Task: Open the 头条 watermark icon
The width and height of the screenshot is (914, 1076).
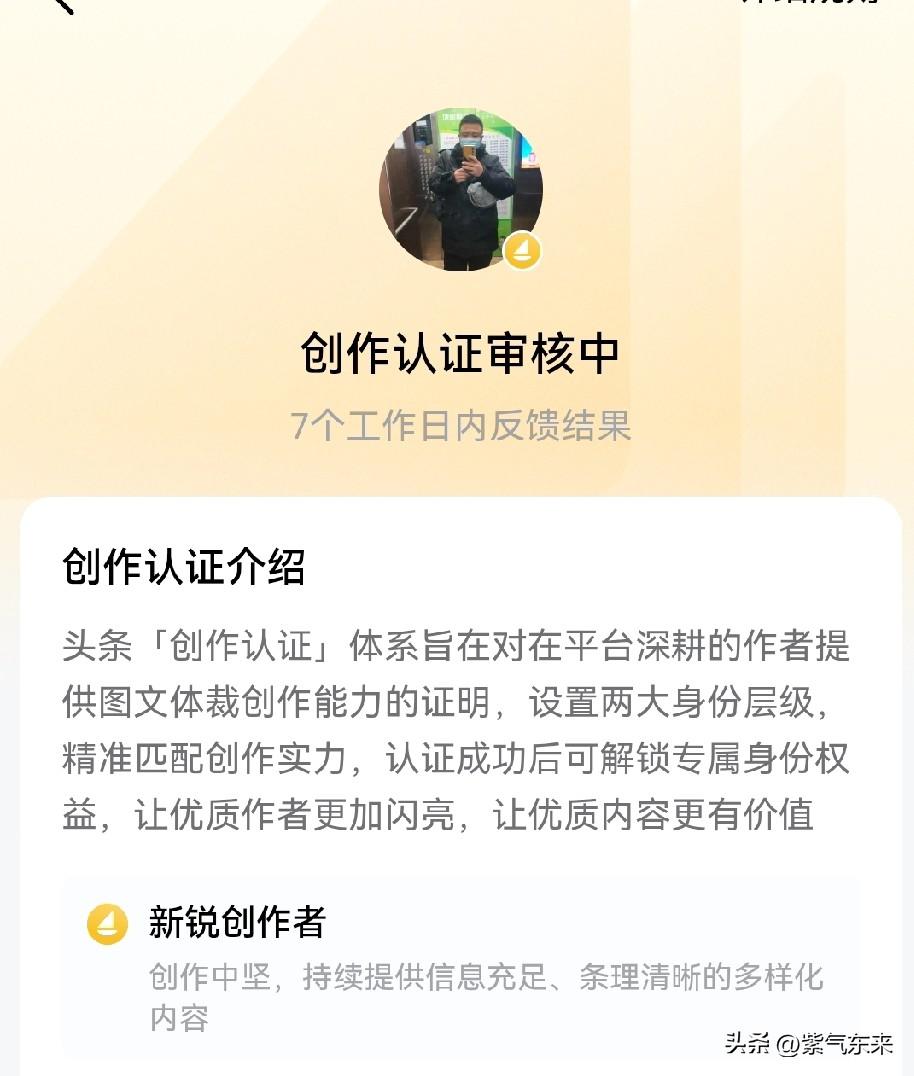Action: [747, 1043]
